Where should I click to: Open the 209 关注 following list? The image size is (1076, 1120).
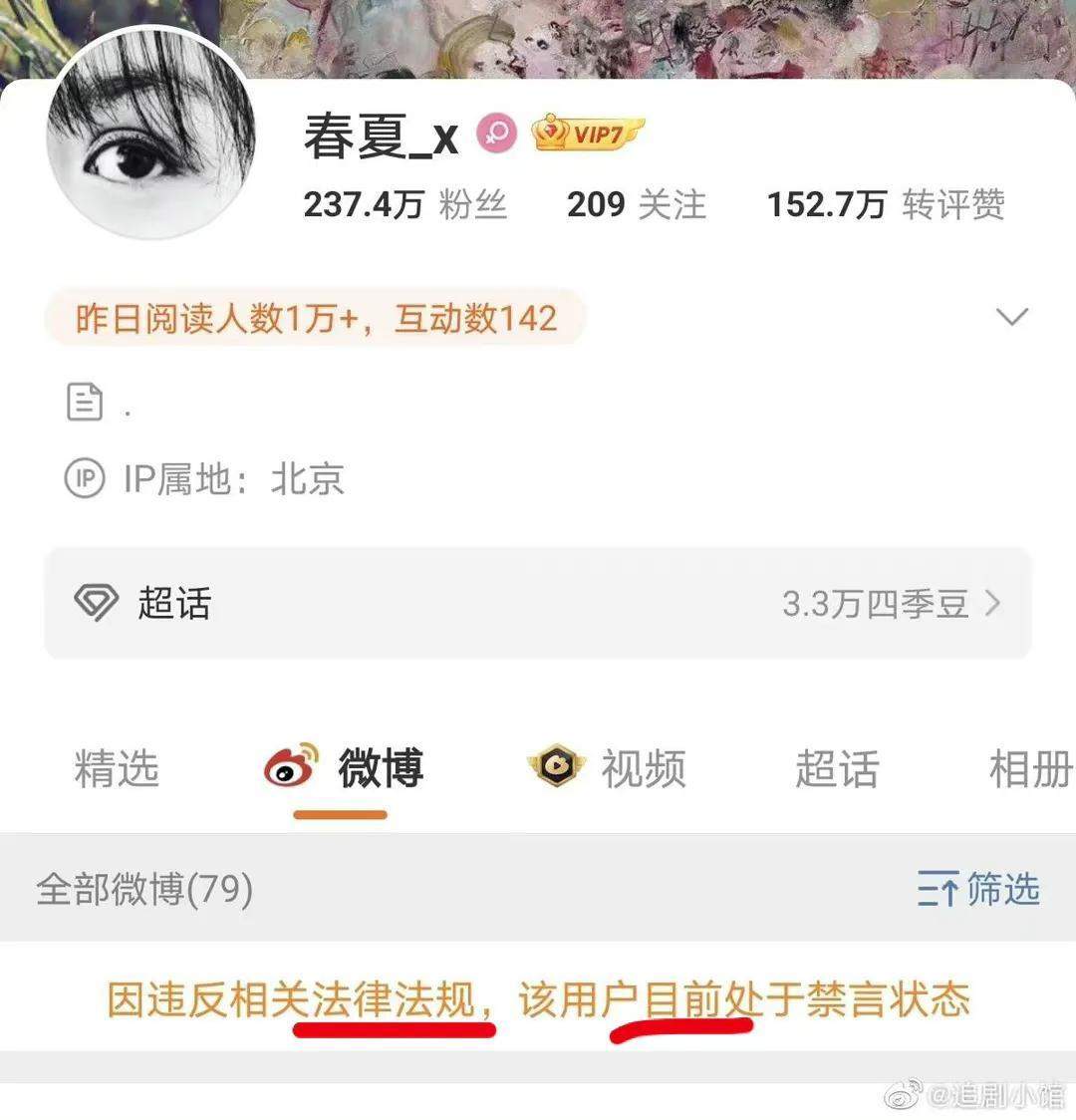tap(636, 205)
